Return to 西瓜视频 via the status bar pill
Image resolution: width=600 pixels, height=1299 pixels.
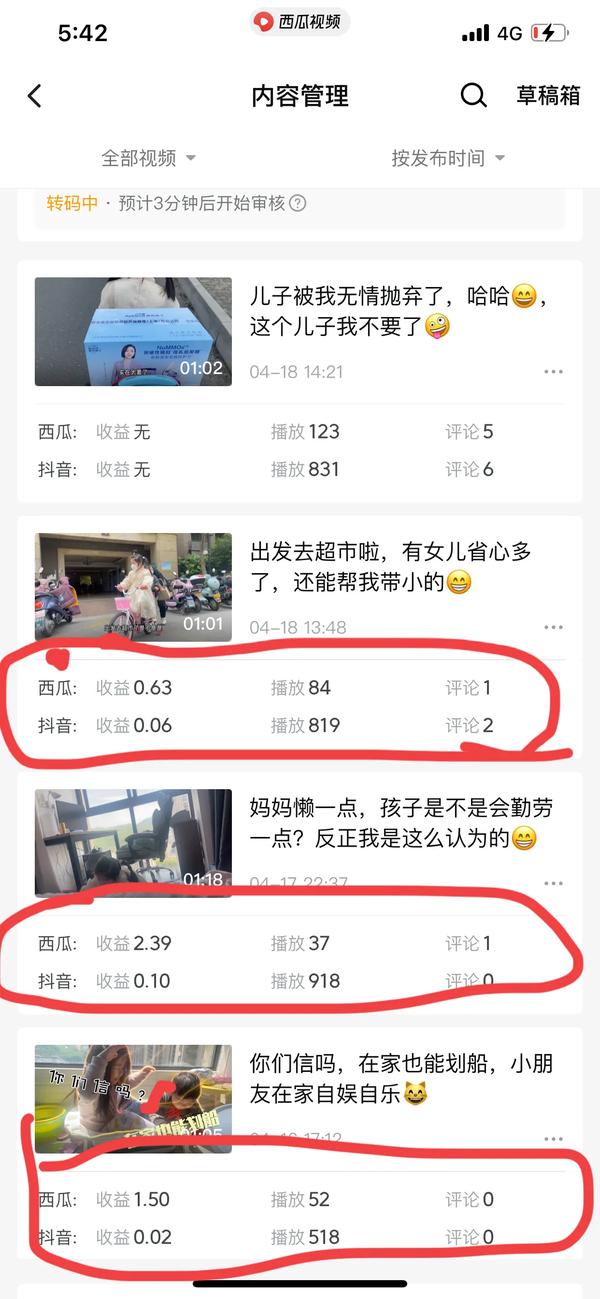coord(300,21)
